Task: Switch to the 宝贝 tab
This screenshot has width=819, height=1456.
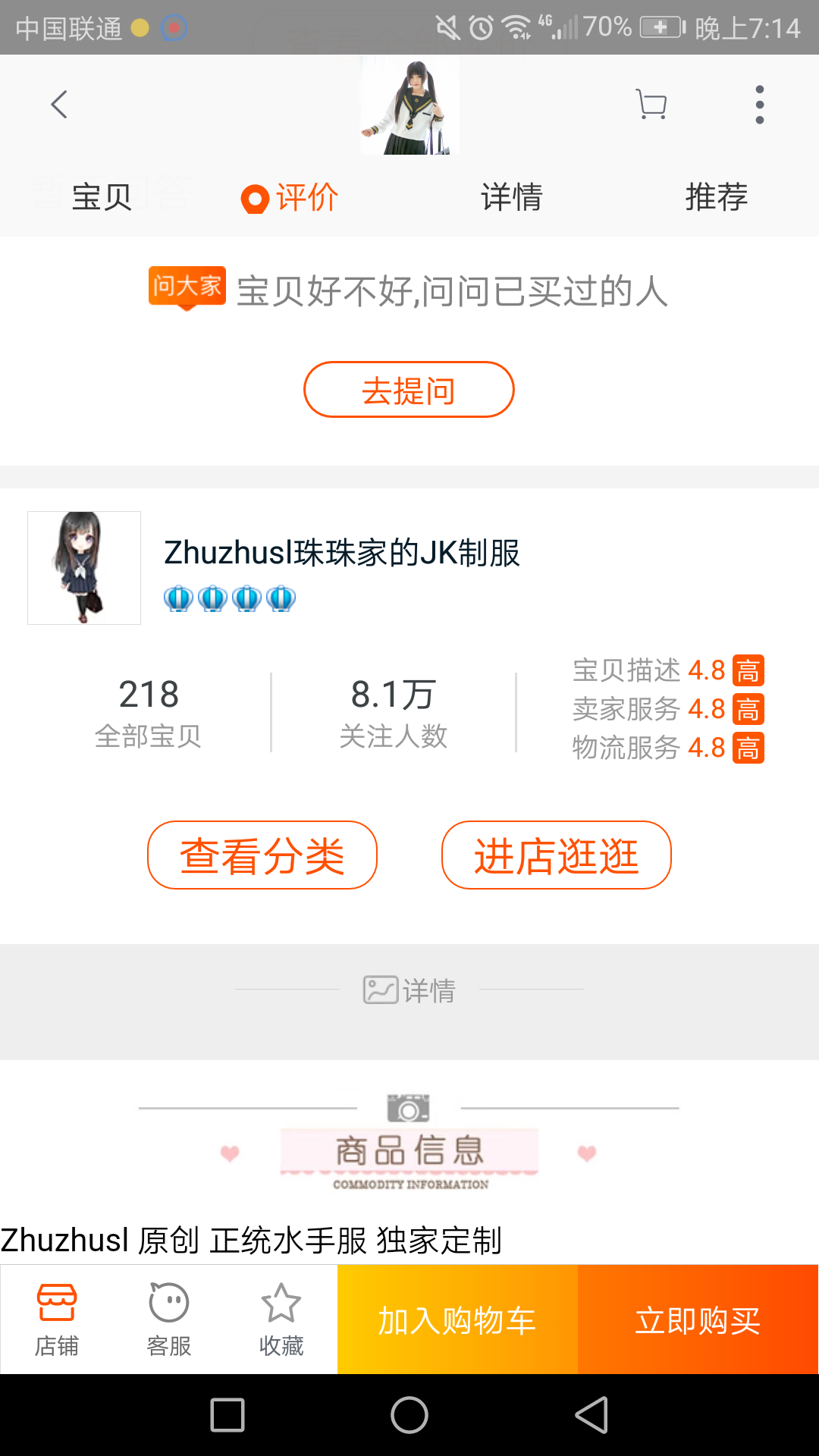Action: click(x=102, y=197)
